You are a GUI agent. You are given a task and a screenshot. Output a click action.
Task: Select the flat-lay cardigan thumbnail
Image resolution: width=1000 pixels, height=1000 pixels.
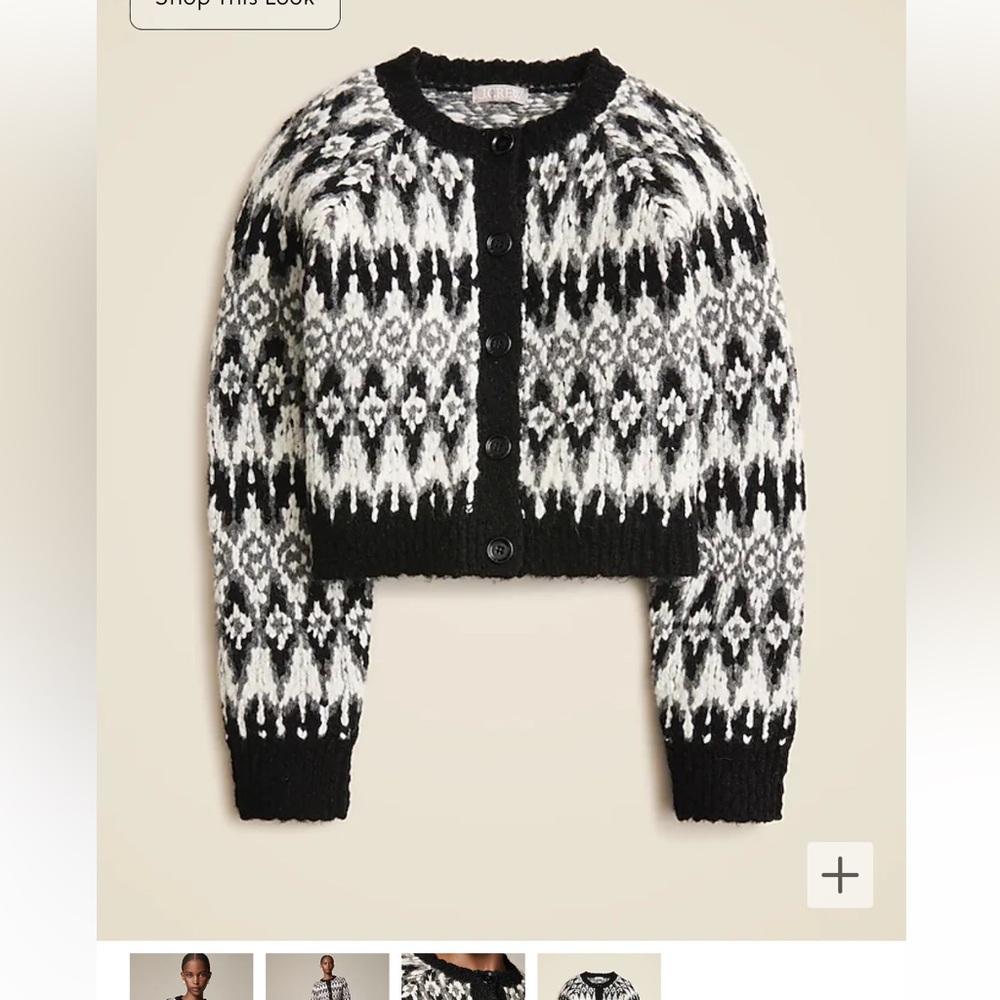point(599,977)
